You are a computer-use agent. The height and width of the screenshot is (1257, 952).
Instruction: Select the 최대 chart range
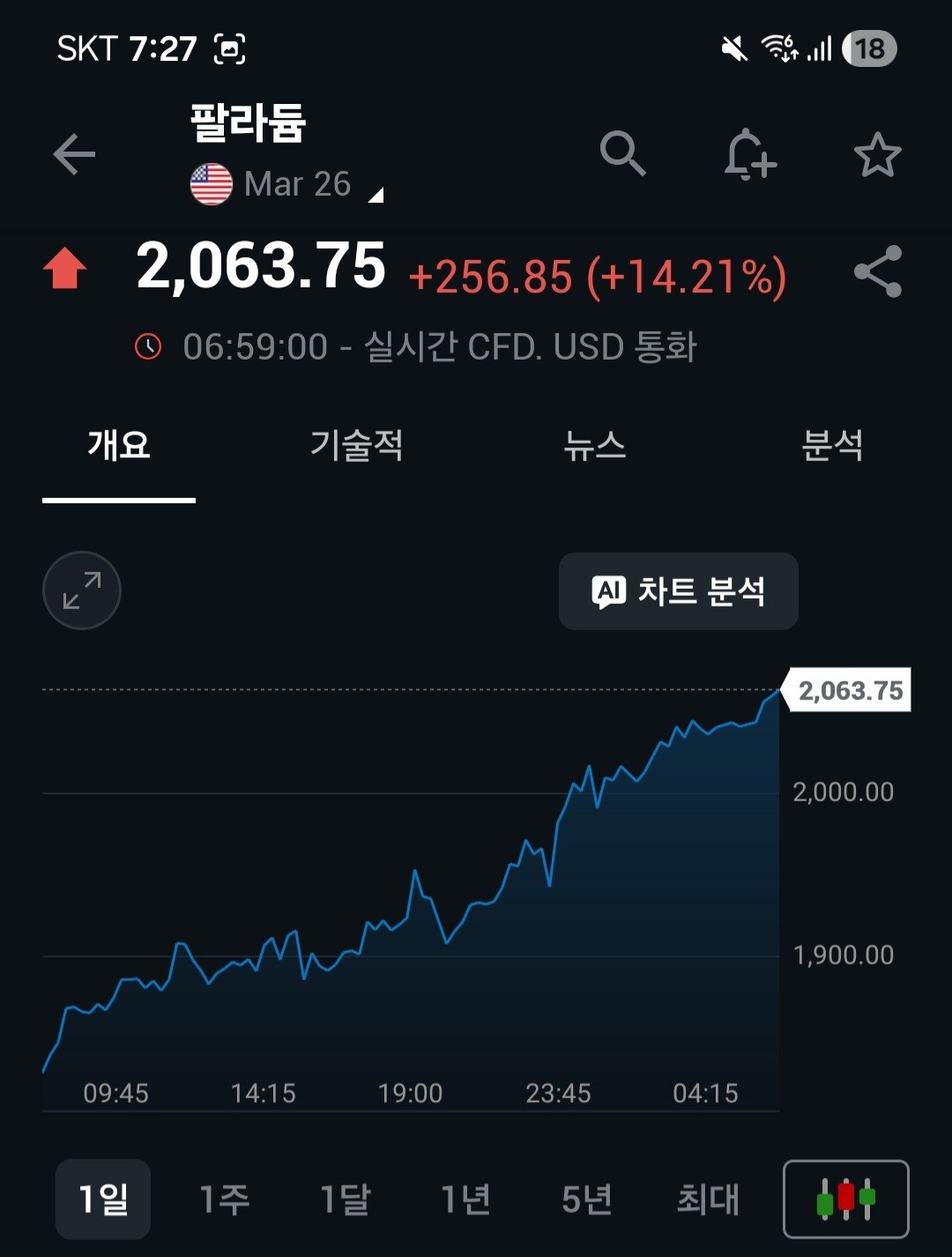[707, 1199]
